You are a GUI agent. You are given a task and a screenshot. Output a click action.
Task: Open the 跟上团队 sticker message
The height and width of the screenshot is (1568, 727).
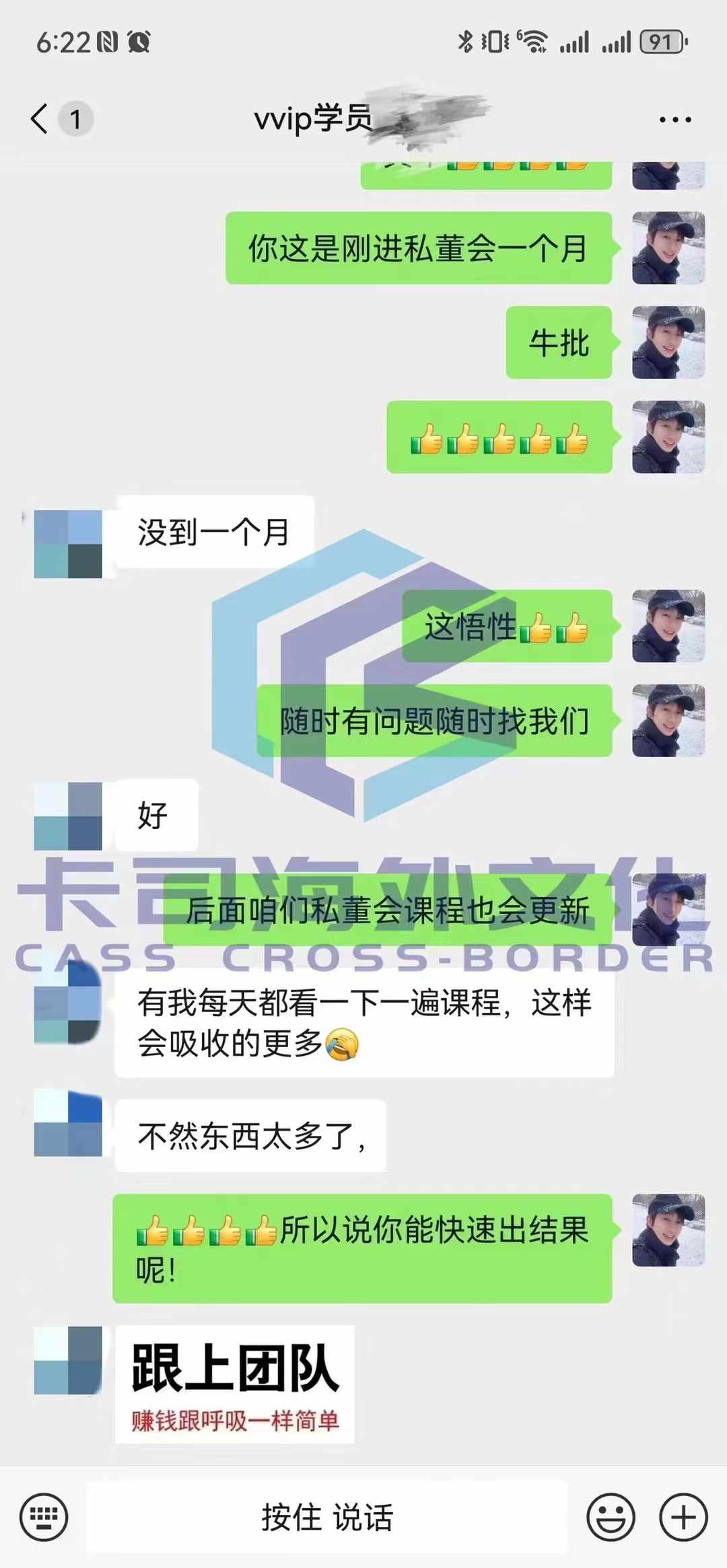(x=235, y=1384)
